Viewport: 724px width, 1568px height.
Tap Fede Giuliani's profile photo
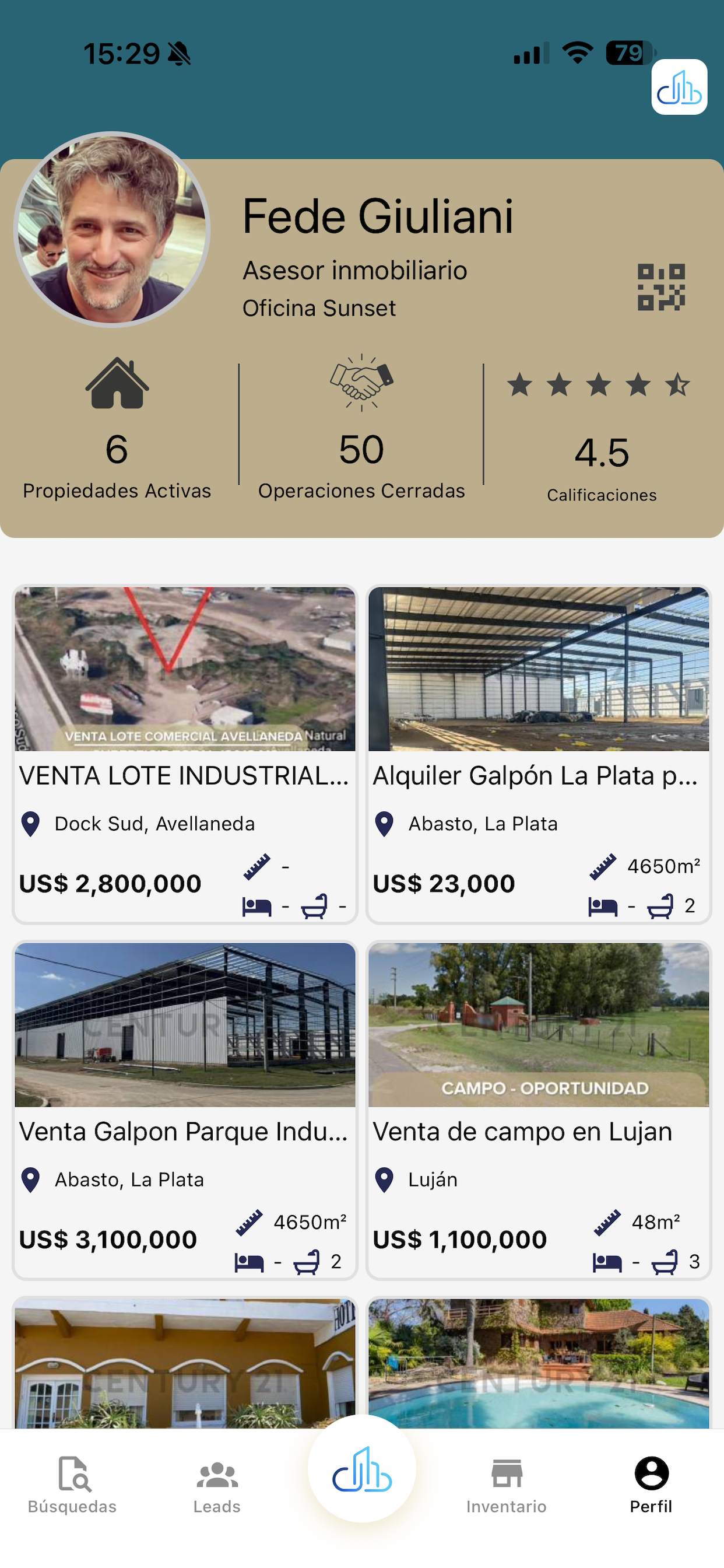click(x=112, y=229)
